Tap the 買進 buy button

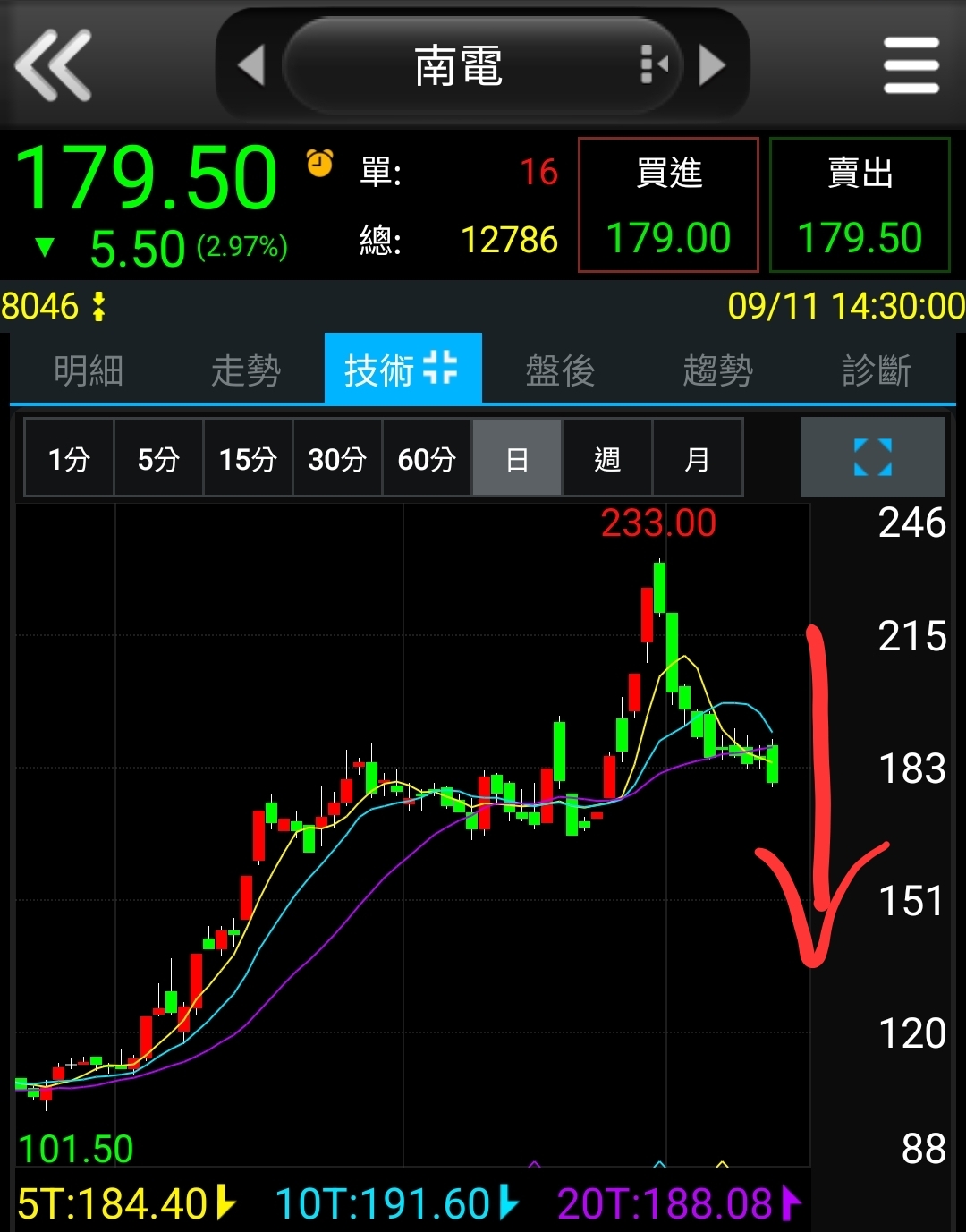tap(668, 205)
